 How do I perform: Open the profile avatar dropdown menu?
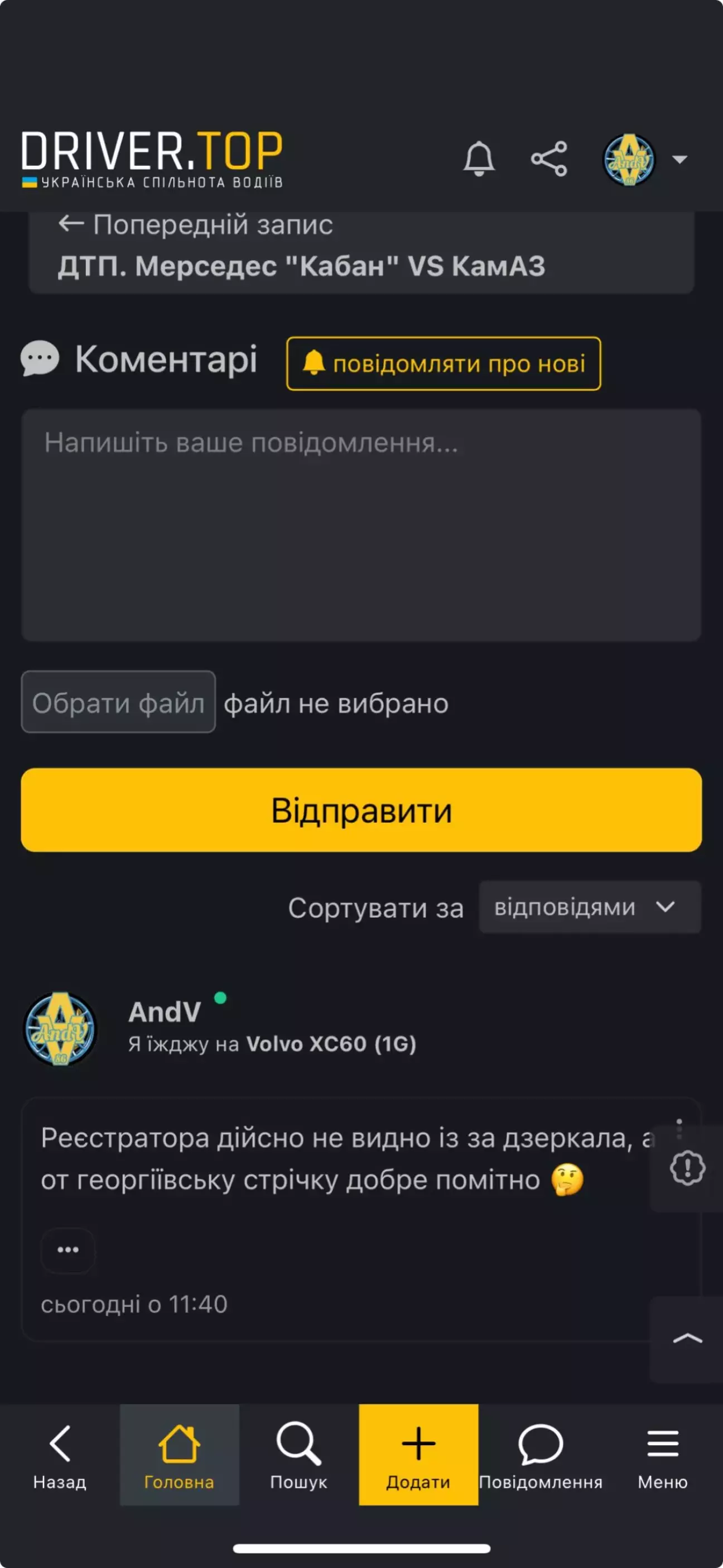click(x=645, y=160)
